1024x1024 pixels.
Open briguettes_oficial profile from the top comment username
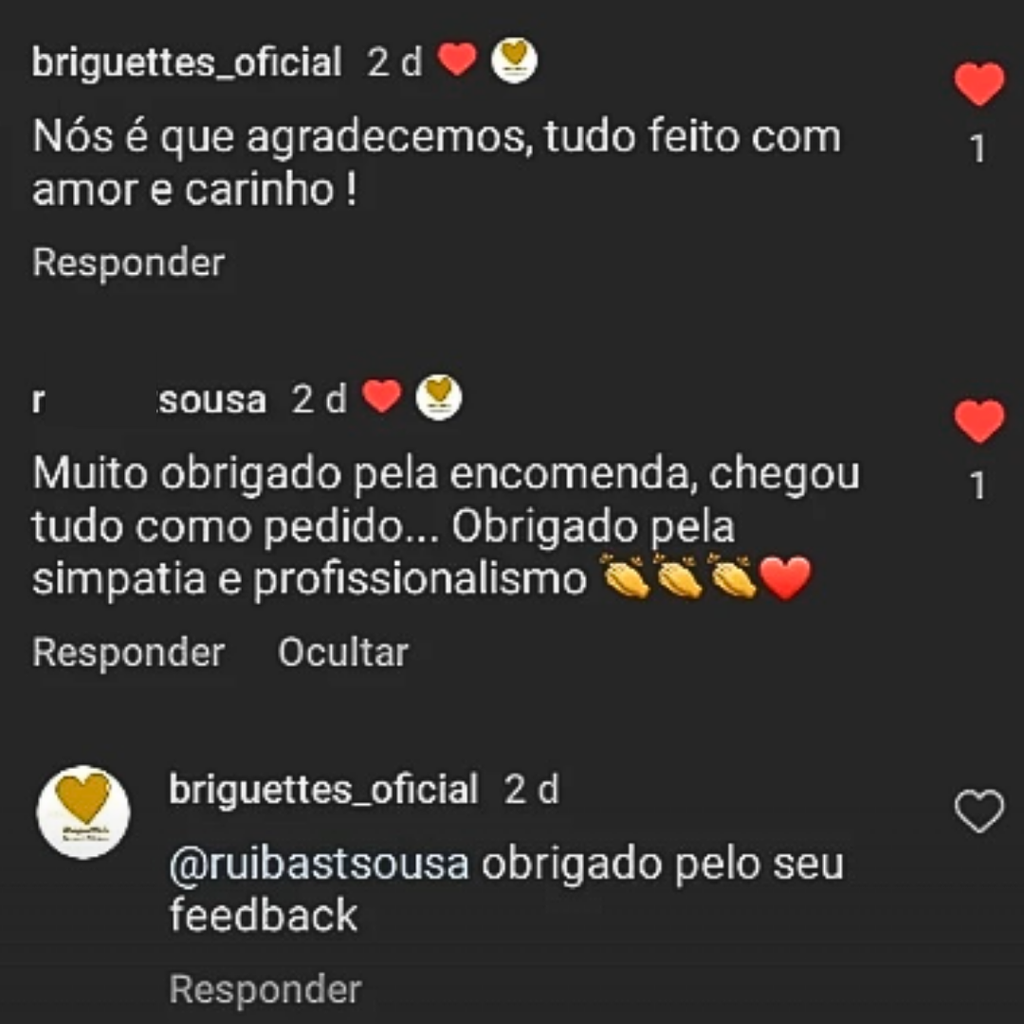coord(187,62)
